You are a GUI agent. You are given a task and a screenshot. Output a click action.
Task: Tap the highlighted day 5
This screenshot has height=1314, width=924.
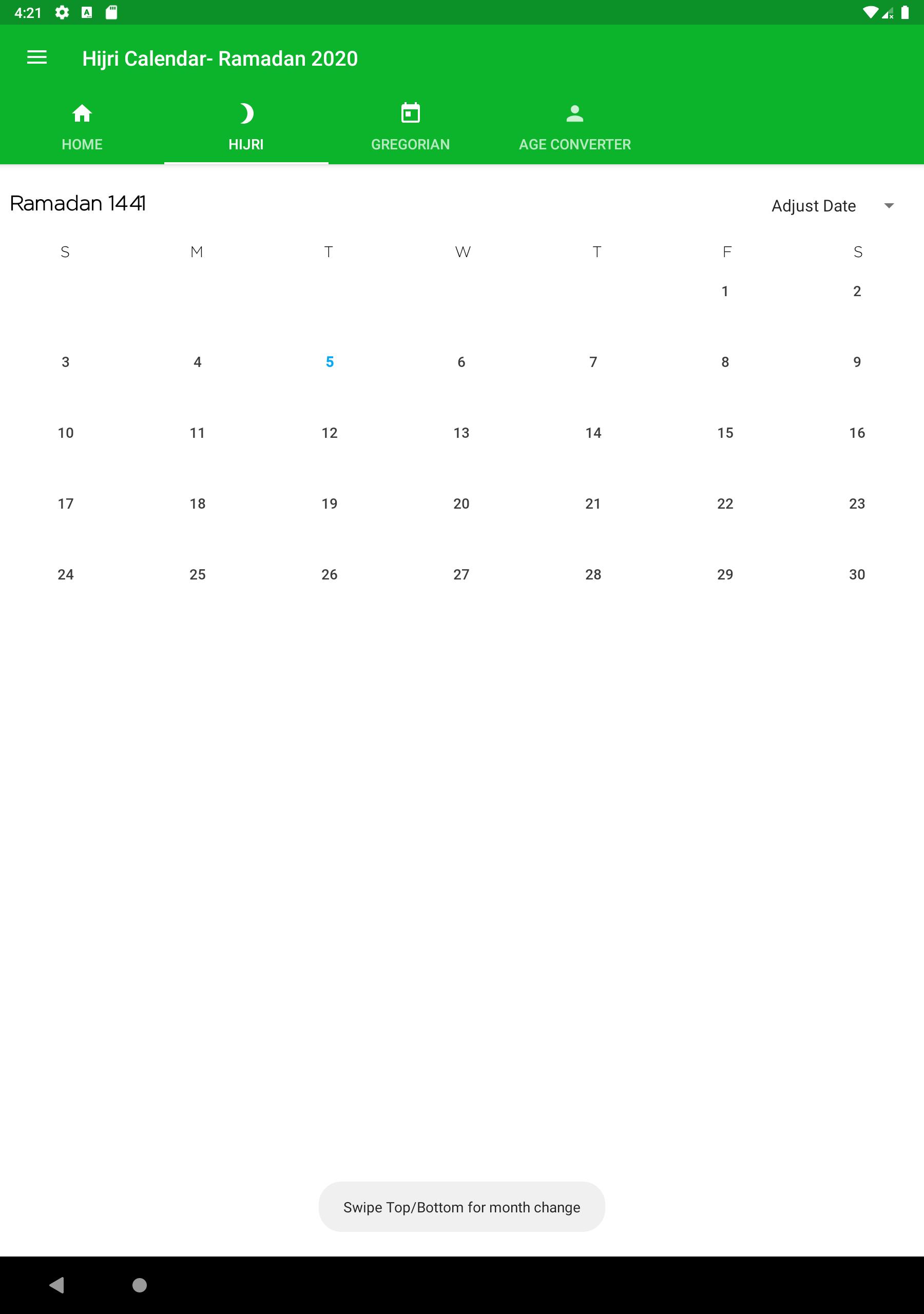[x=329, y=362]
